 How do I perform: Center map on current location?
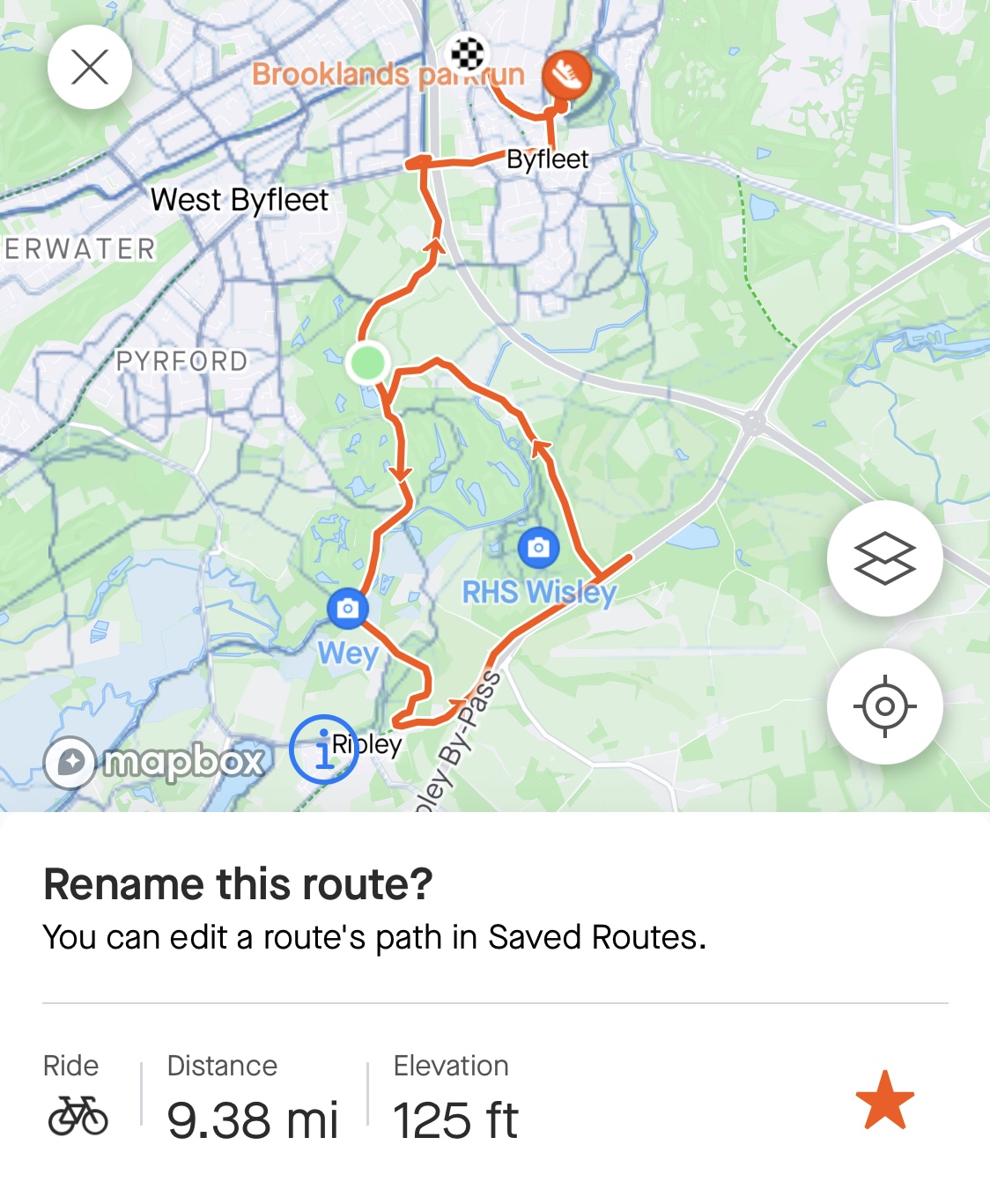click(x=884, y=706)
